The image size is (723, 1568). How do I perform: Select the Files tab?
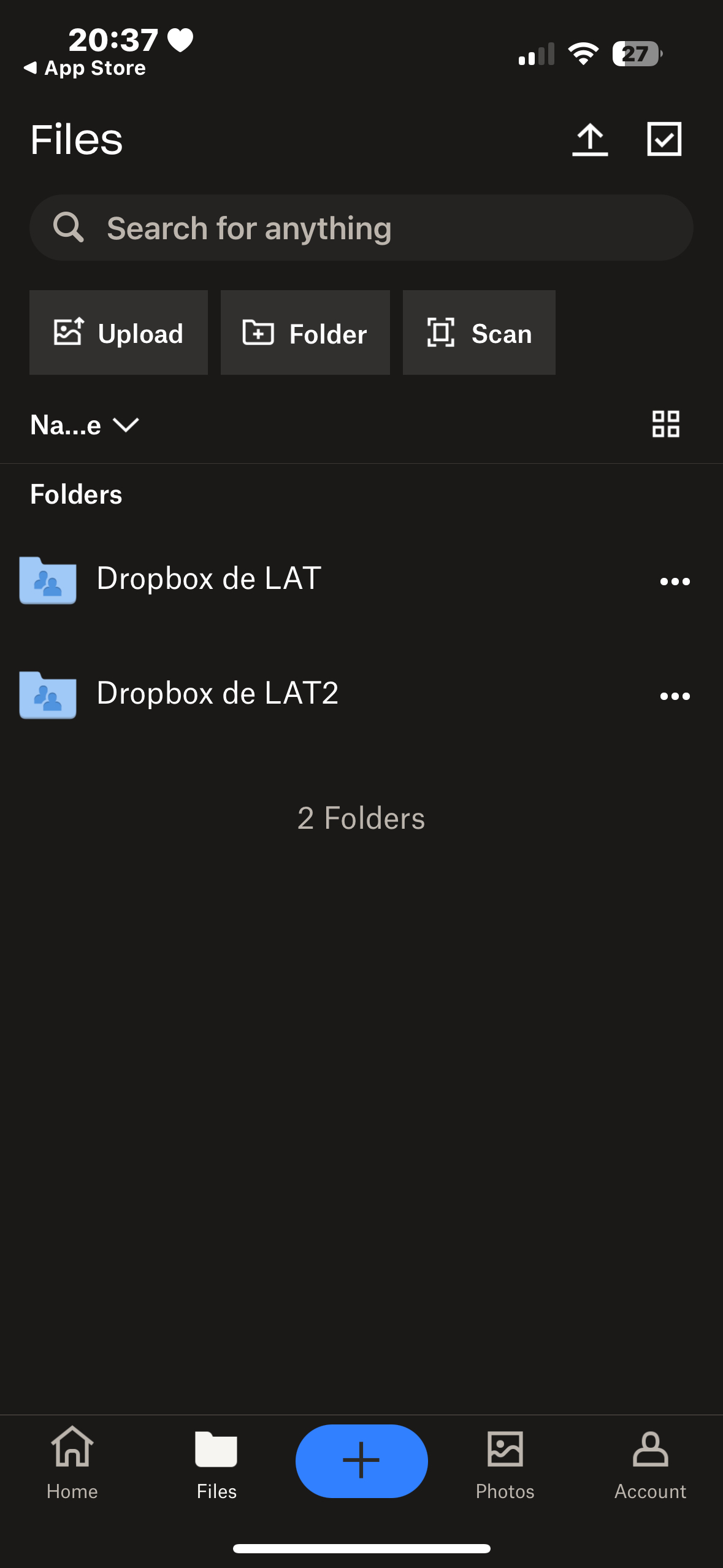(x=216, y=1462)
